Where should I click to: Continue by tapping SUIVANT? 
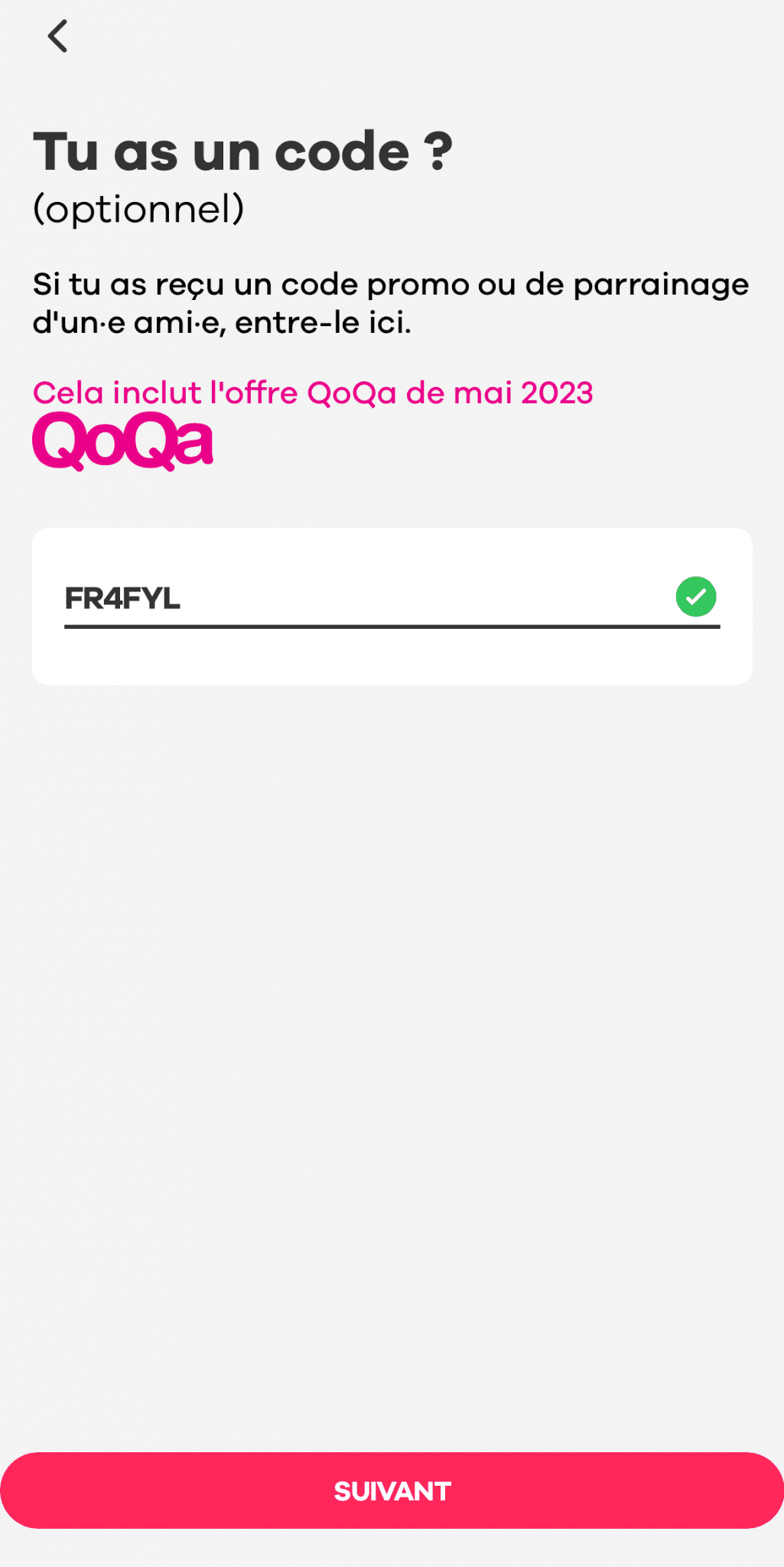(x=392, y=1489)
